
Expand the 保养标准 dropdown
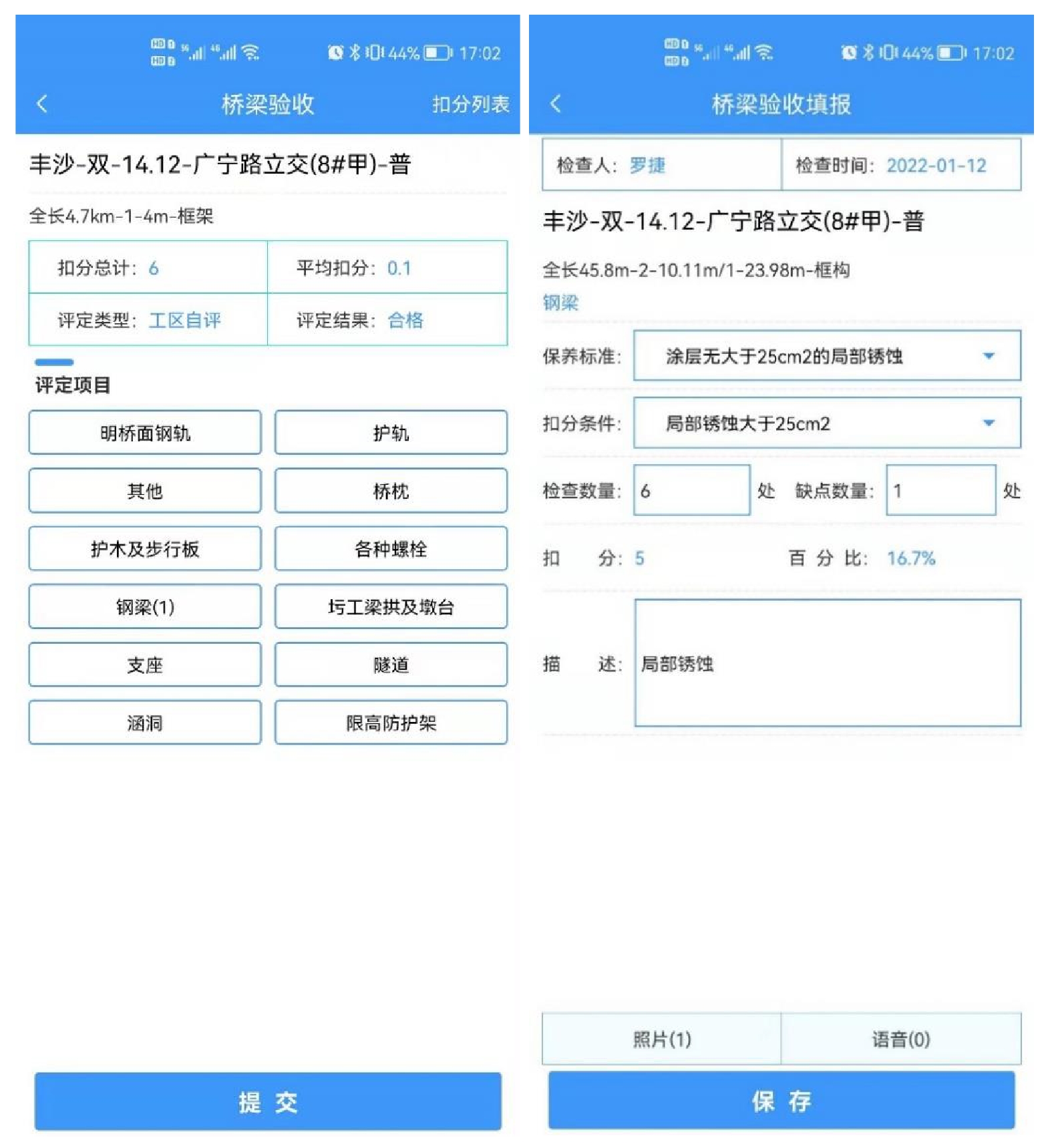click(827, 356)
